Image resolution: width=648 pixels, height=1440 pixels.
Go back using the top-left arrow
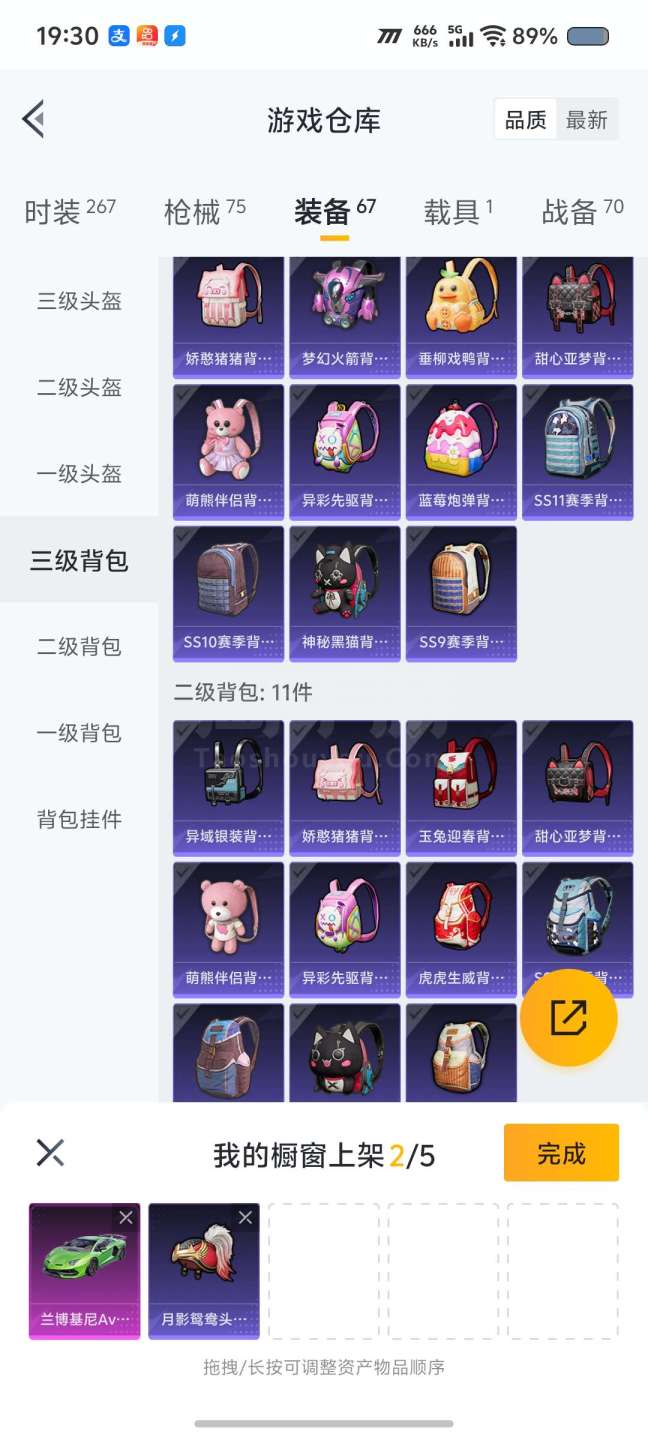34,119
